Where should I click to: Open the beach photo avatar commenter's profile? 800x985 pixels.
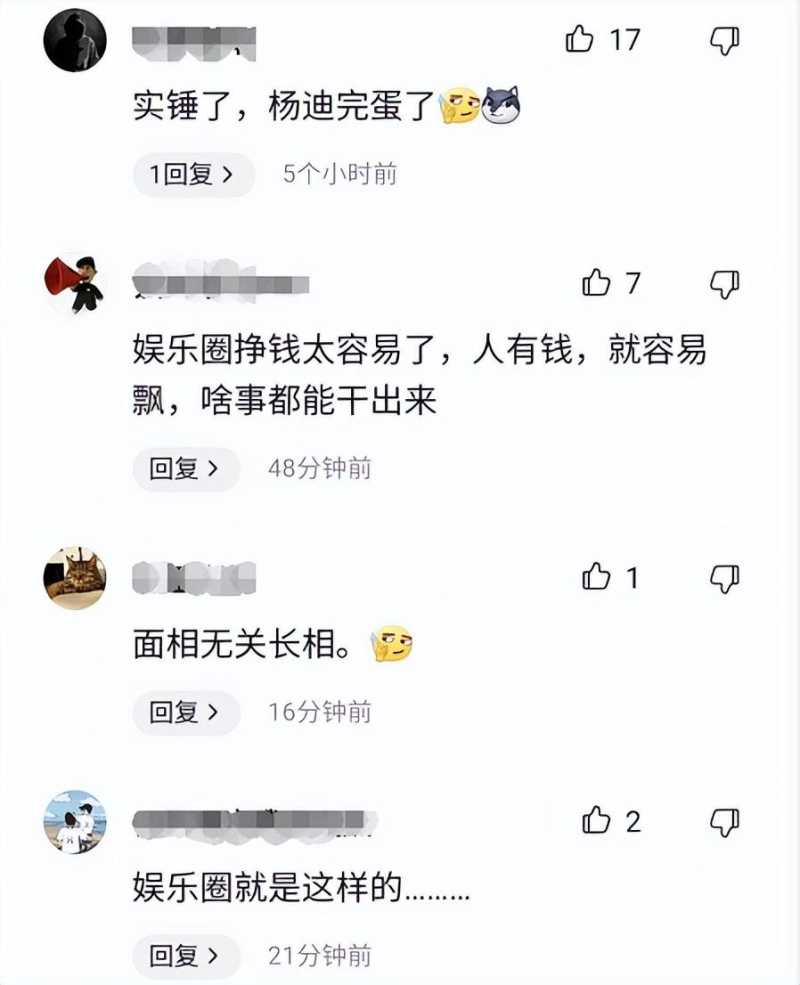[x=75, y=822]
